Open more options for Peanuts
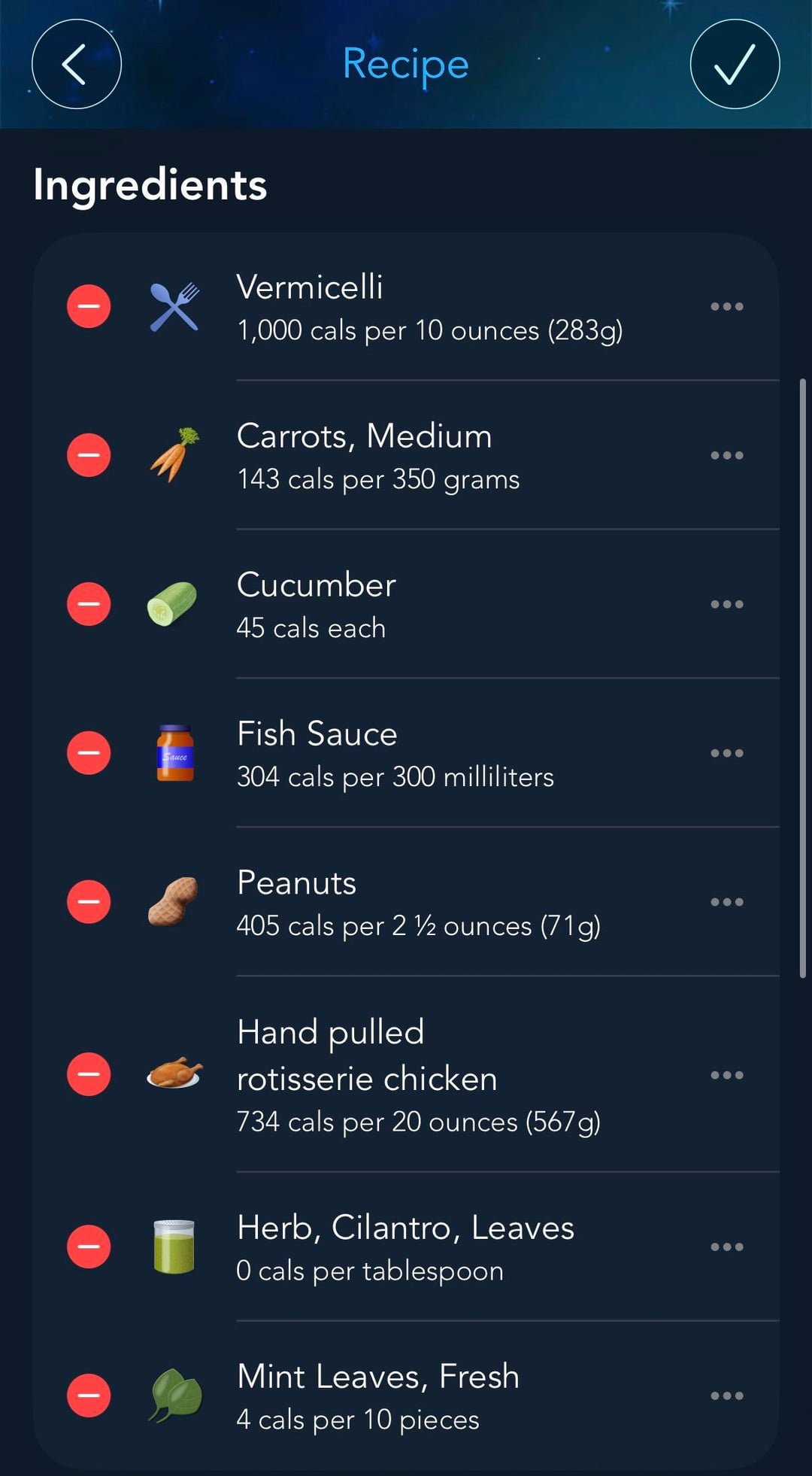The image size is (812, 1476). tap(726, 902)
